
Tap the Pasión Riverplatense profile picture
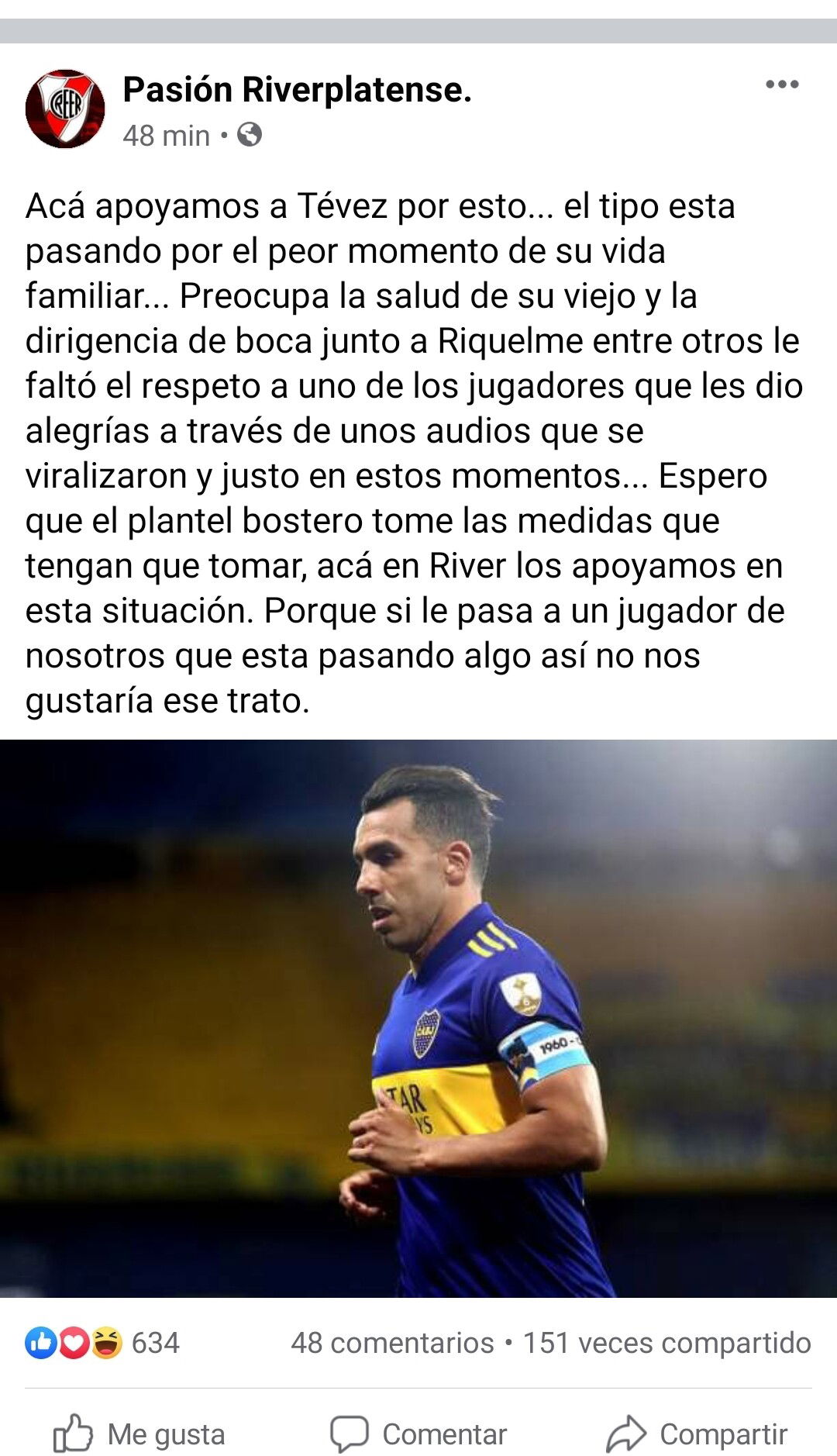(65, 109)
